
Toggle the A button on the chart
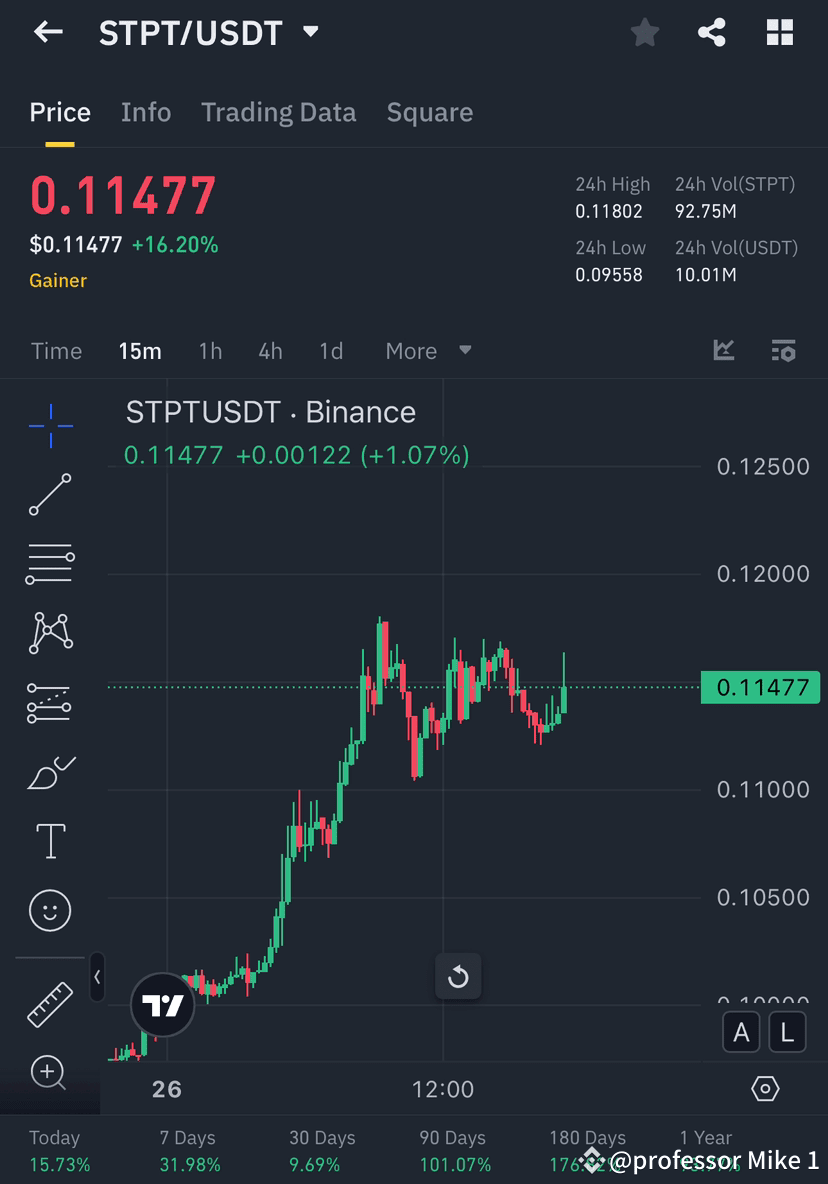(x=741, y=1031)
